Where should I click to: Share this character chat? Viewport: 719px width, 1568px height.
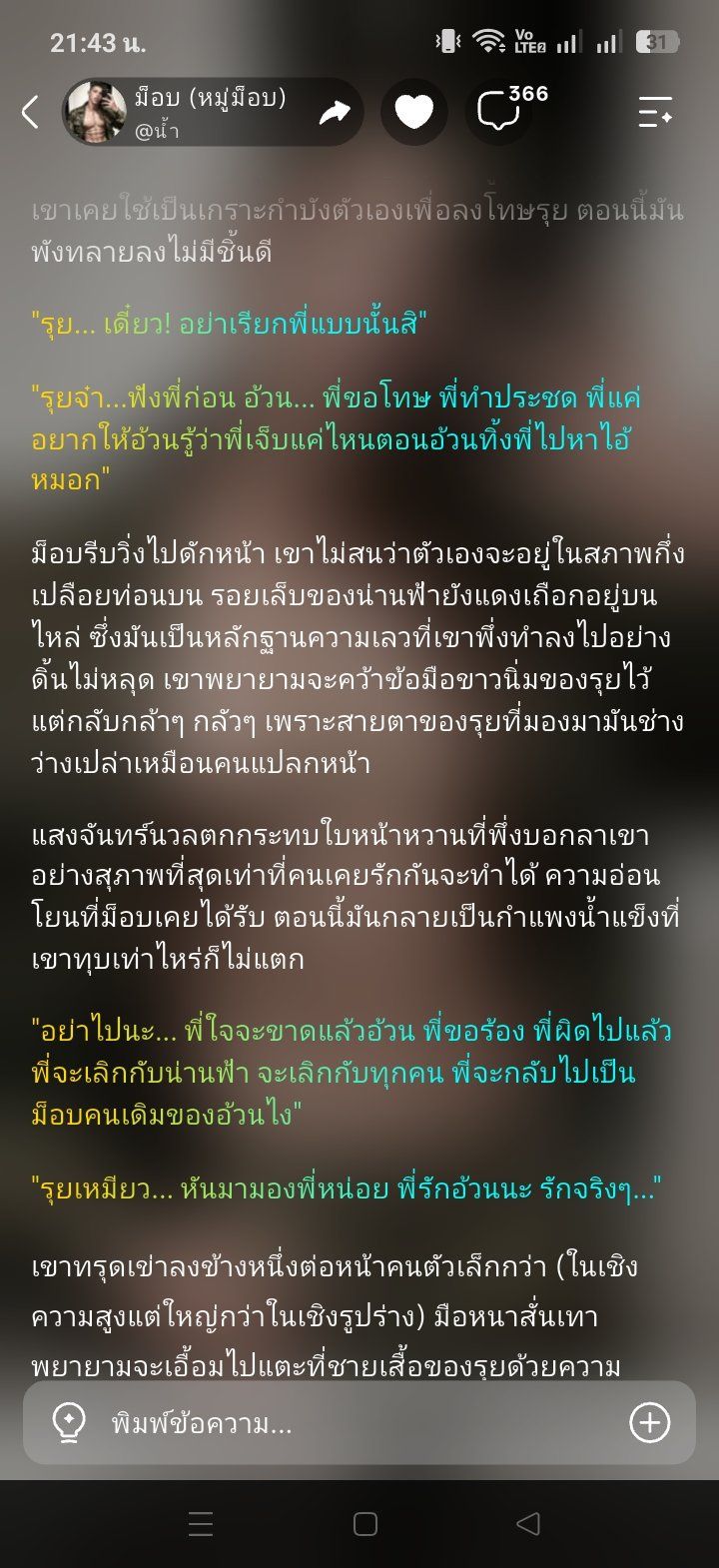334,113
